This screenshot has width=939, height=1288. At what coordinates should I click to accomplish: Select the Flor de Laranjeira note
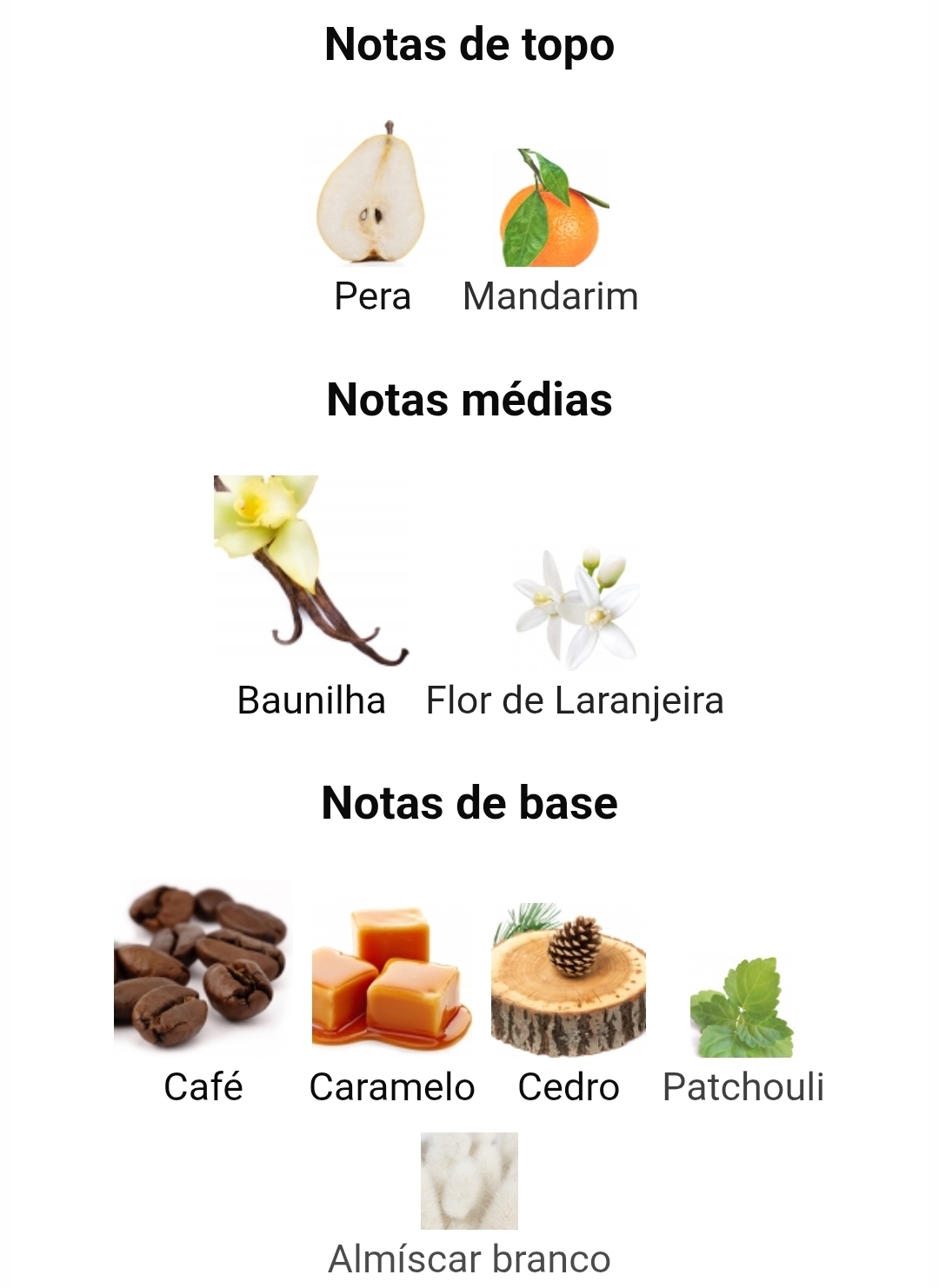click(x=575, y=608)
